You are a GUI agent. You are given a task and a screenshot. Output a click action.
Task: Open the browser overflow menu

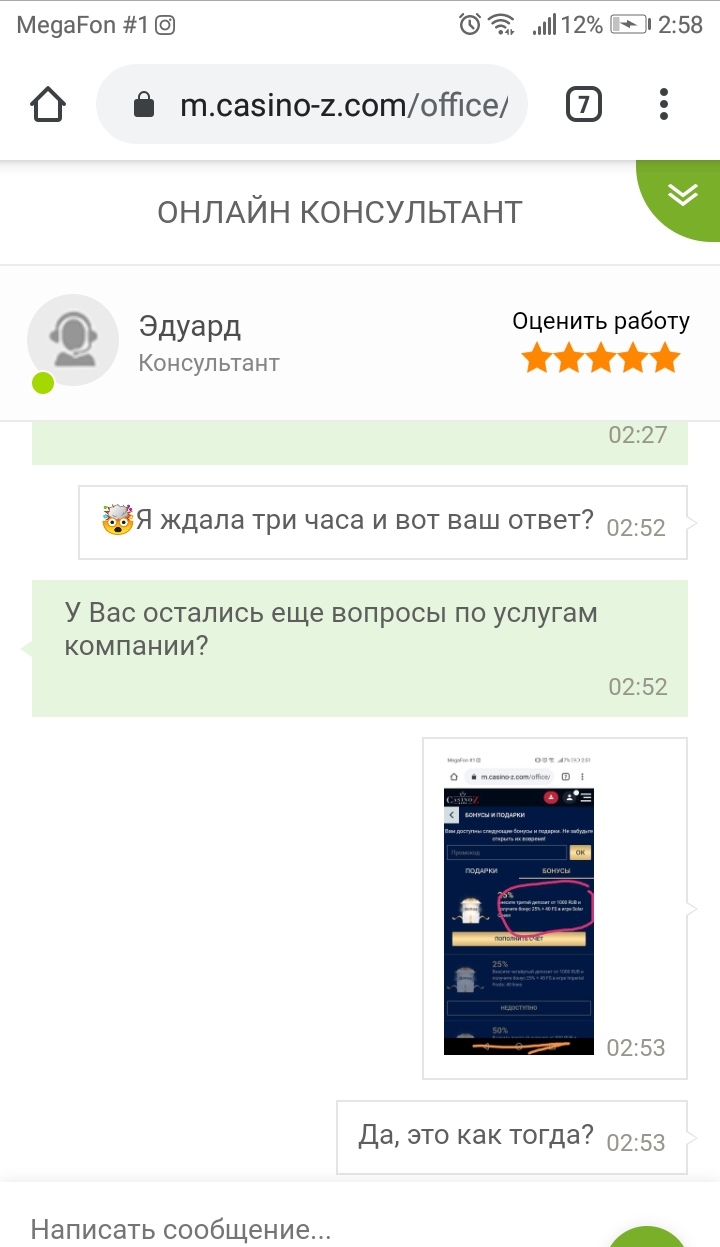tap(665, 105)
